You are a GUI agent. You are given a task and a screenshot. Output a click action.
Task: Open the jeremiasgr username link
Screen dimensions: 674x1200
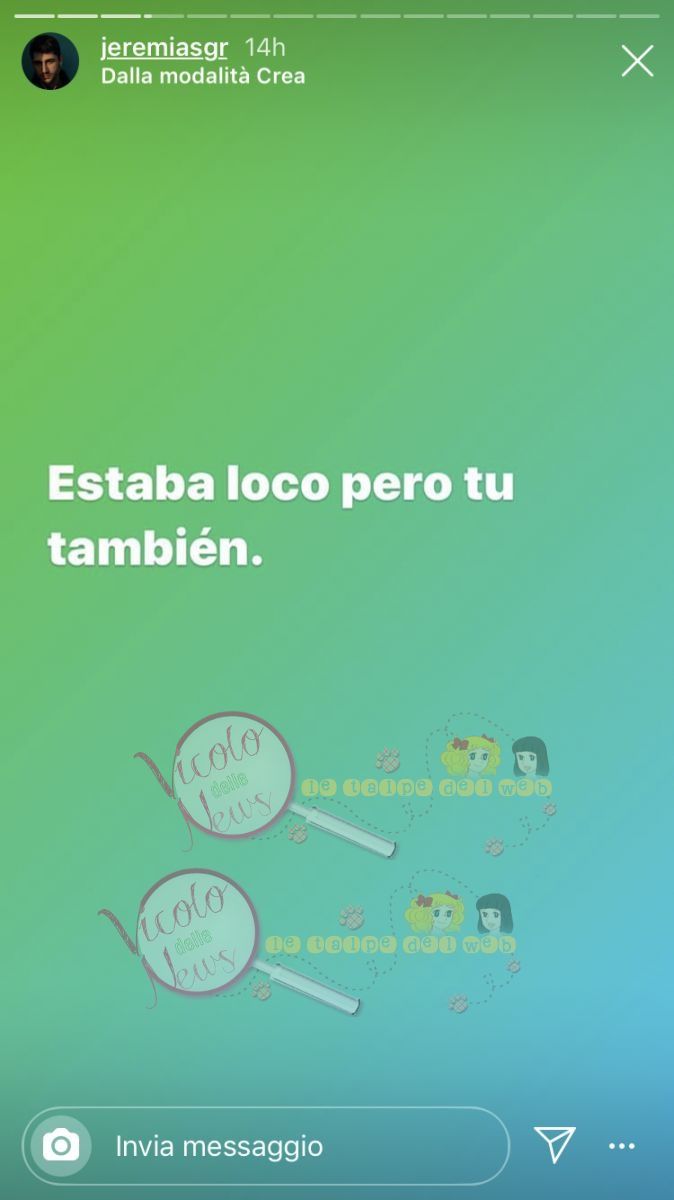pos(164,47)
